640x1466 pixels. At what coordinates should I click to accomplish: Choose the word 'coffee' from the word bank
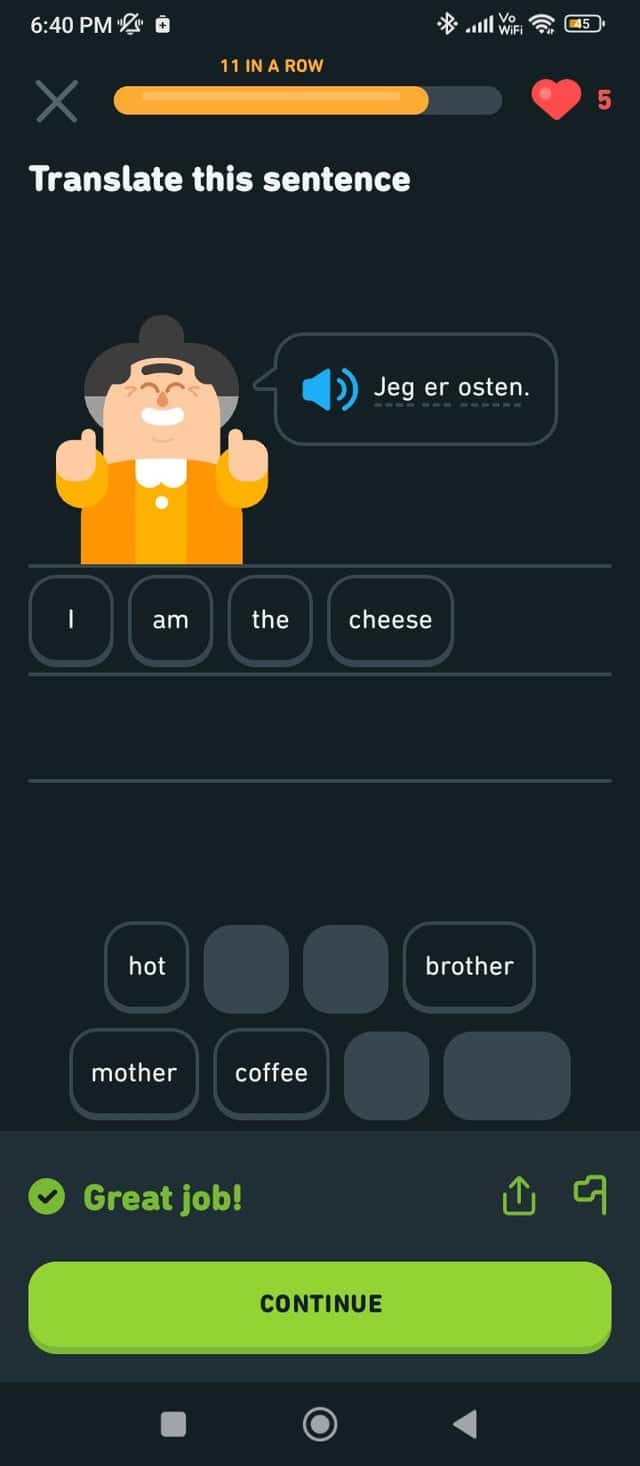pyautogui.click(x=271, y=1073)
